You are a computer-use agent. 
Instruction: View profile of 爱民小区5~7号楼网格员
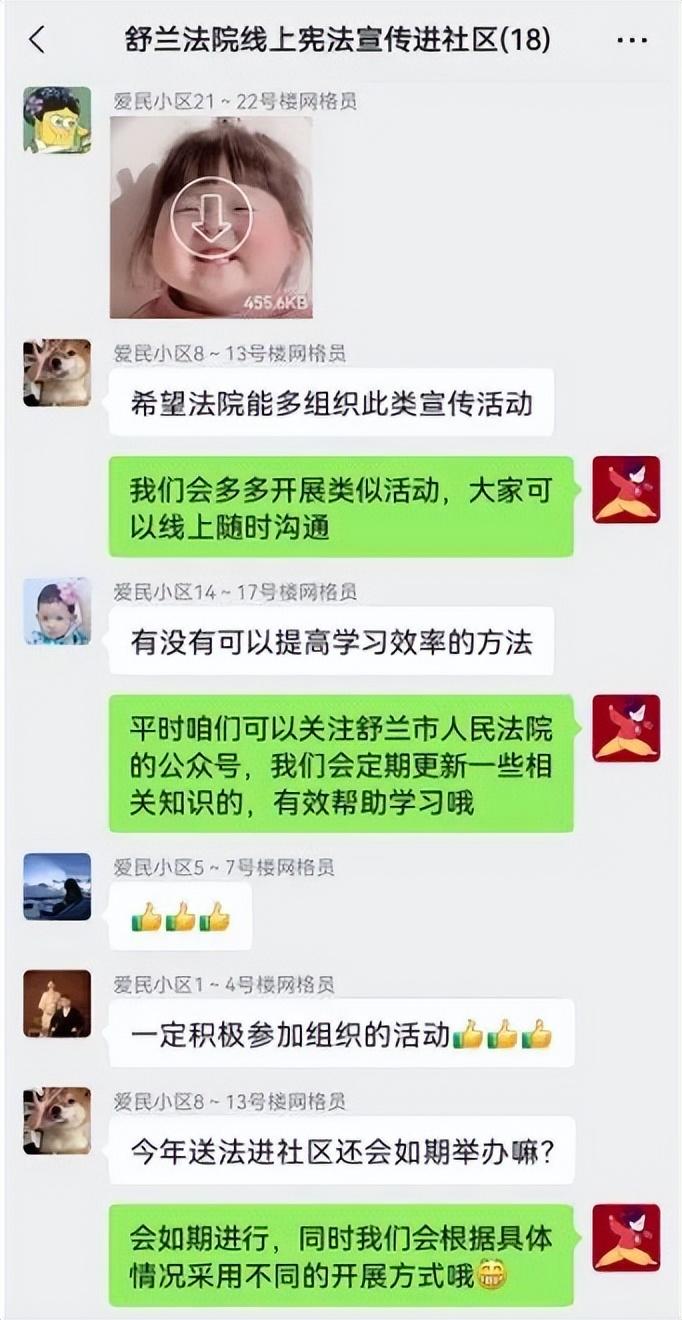coord(57,886)
